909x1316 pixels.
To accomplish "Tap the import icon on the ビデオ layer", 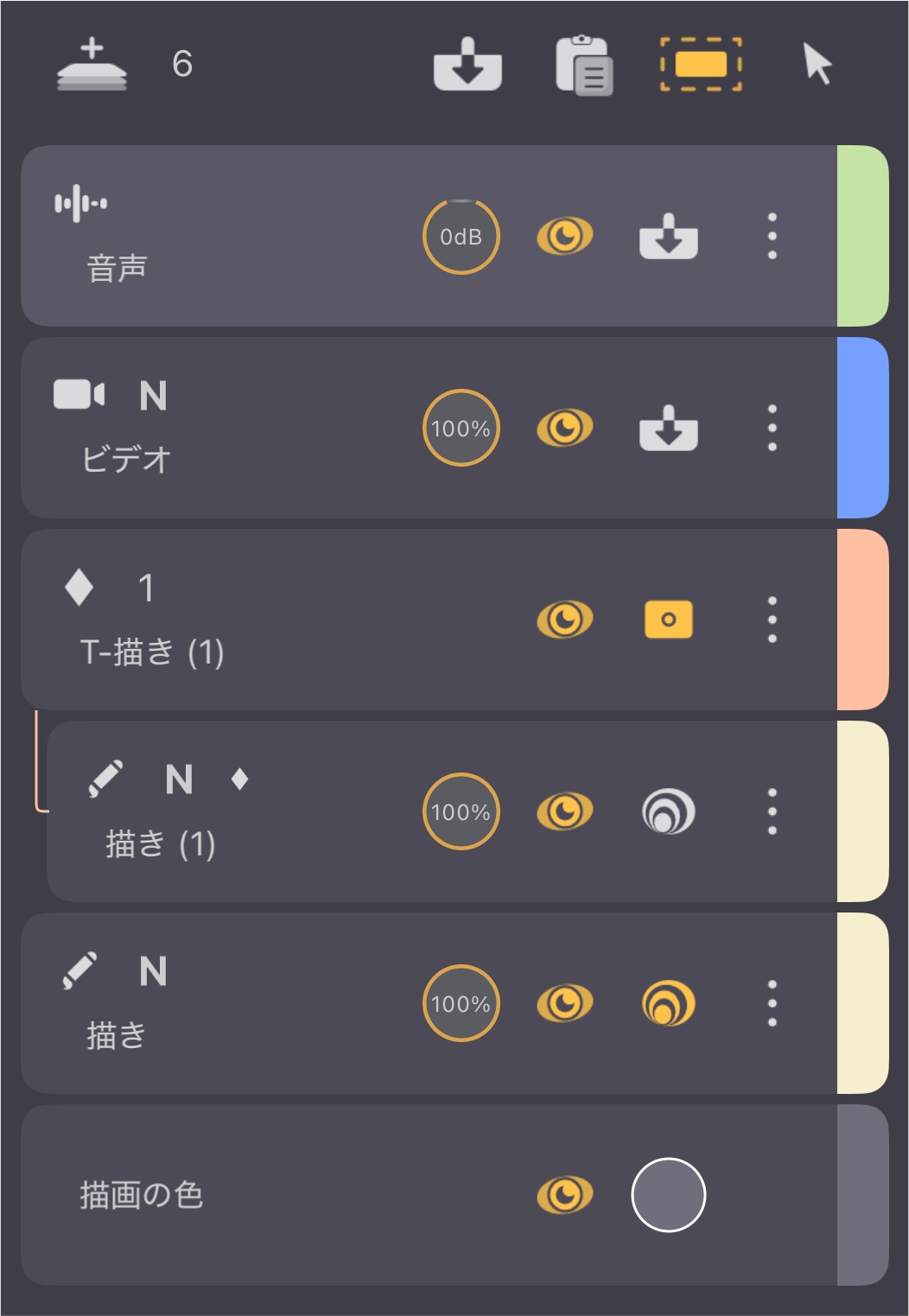I will pyautogui.click(x=669, y=428).
